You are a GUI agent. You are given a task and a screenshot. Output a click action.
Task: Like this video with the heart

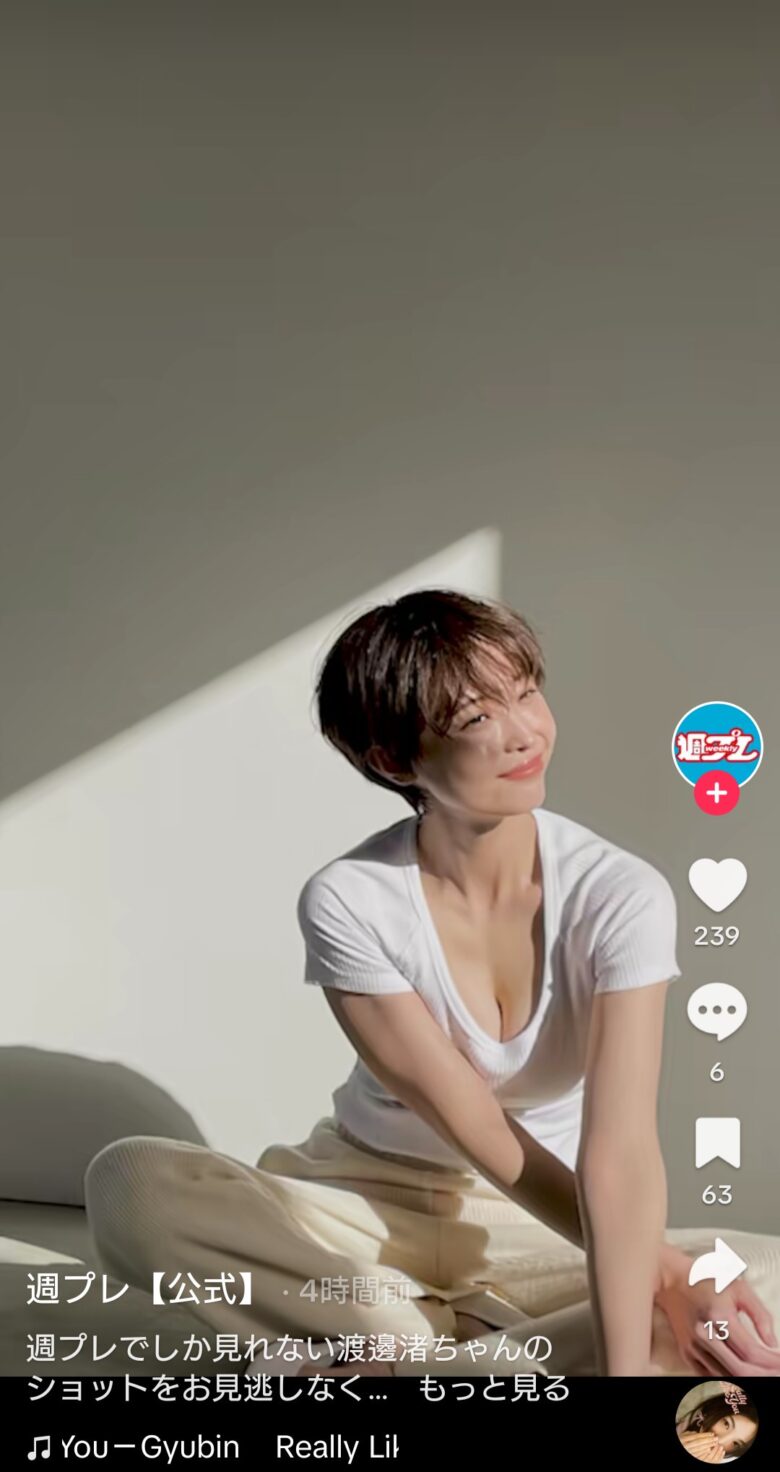(x=717, y=885)
